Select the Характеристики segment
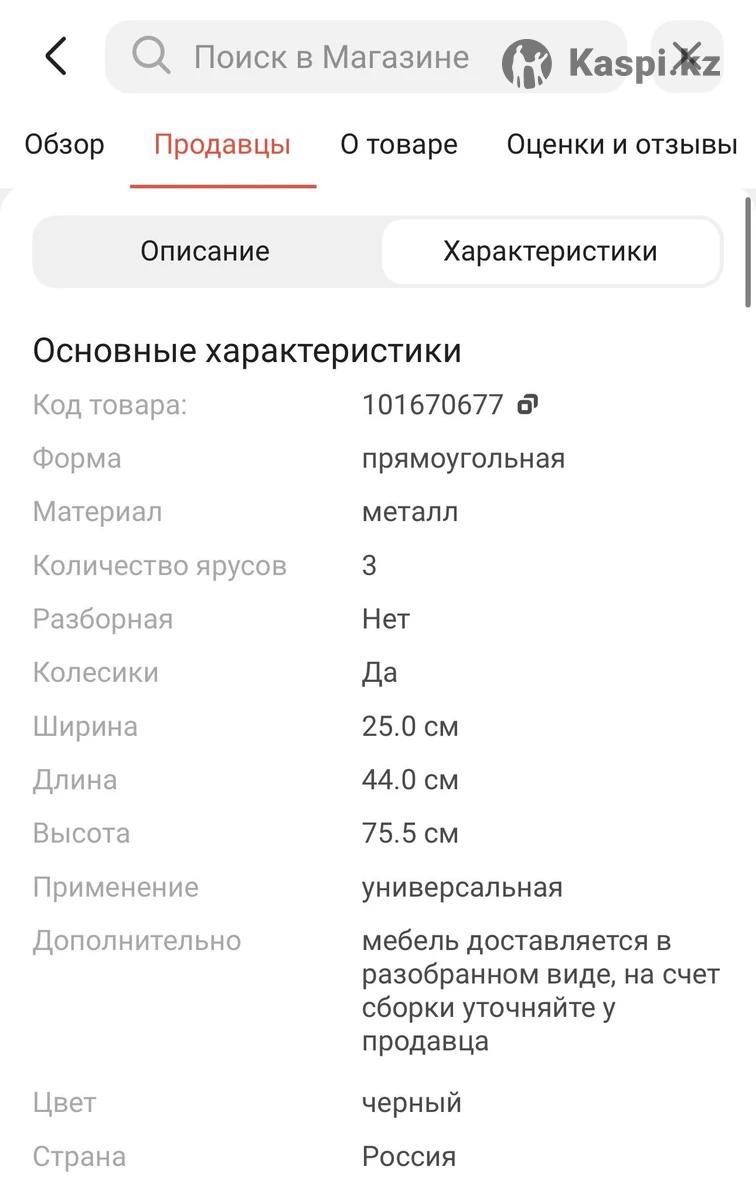Viewport: 756px width, 1200px height. click(x=550, y=251)
